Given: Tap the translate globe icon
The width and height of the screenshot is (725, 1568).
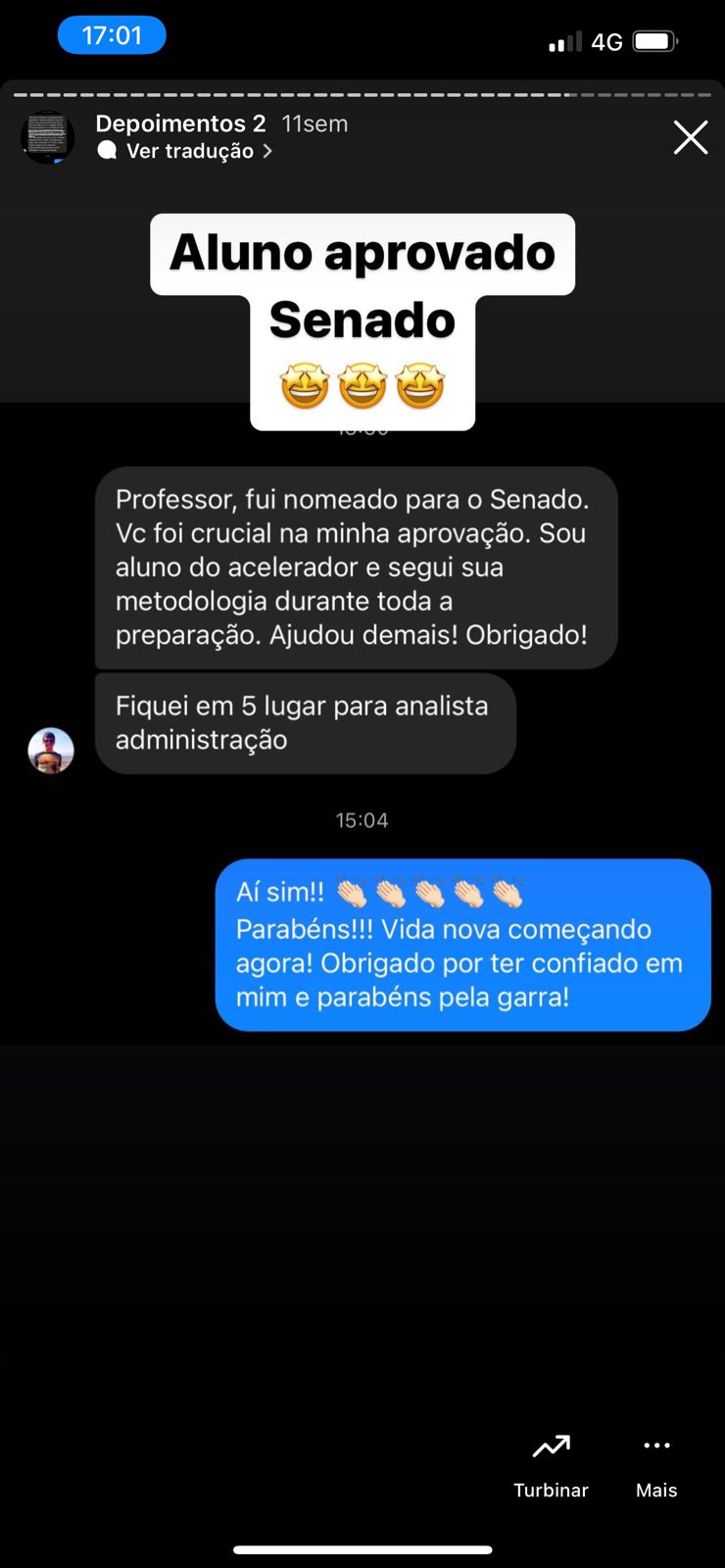Looking at the screenshot, I should click(x=107, y=151).
